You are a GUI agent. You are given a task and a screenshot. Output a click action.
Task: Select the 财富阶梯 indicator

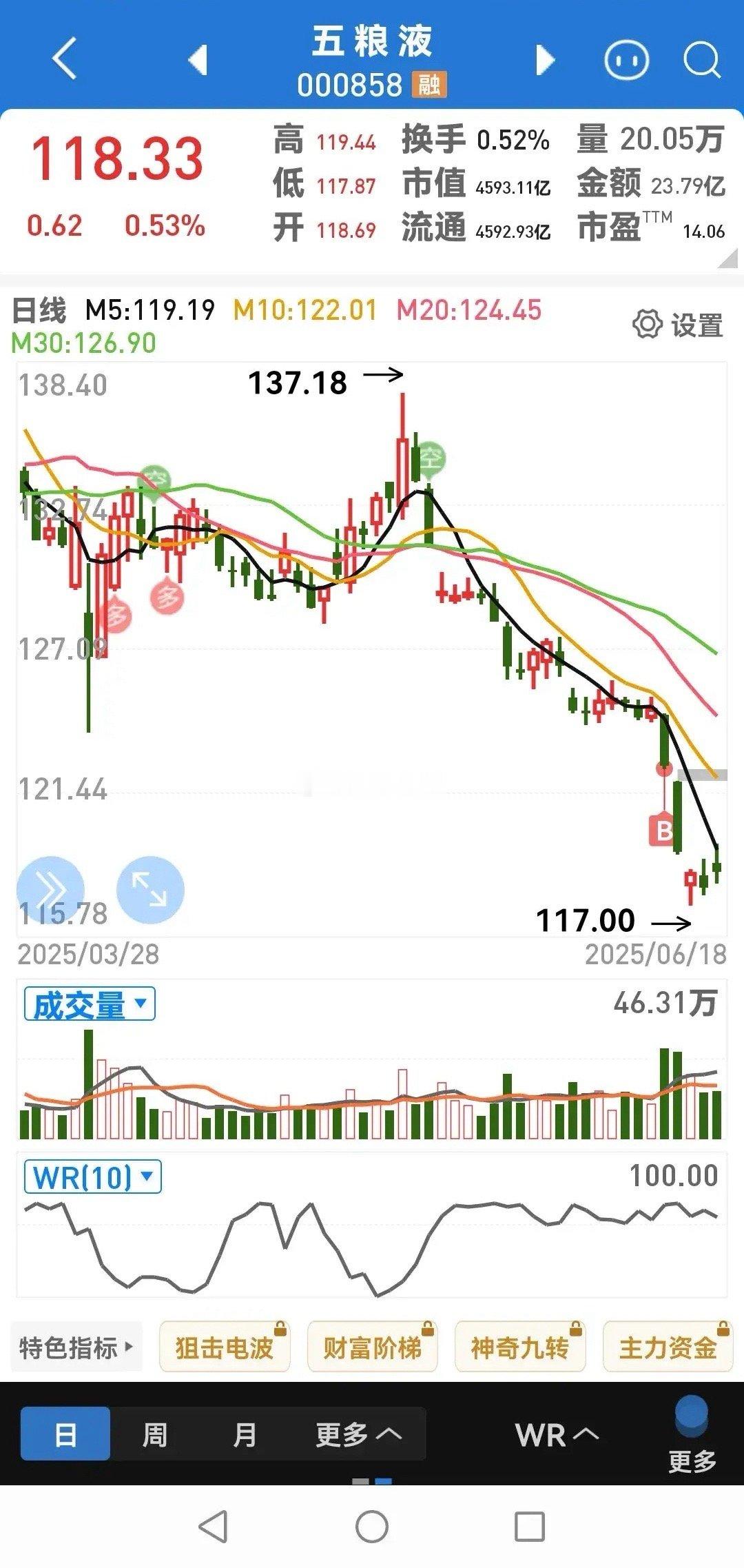point(373,1347)
